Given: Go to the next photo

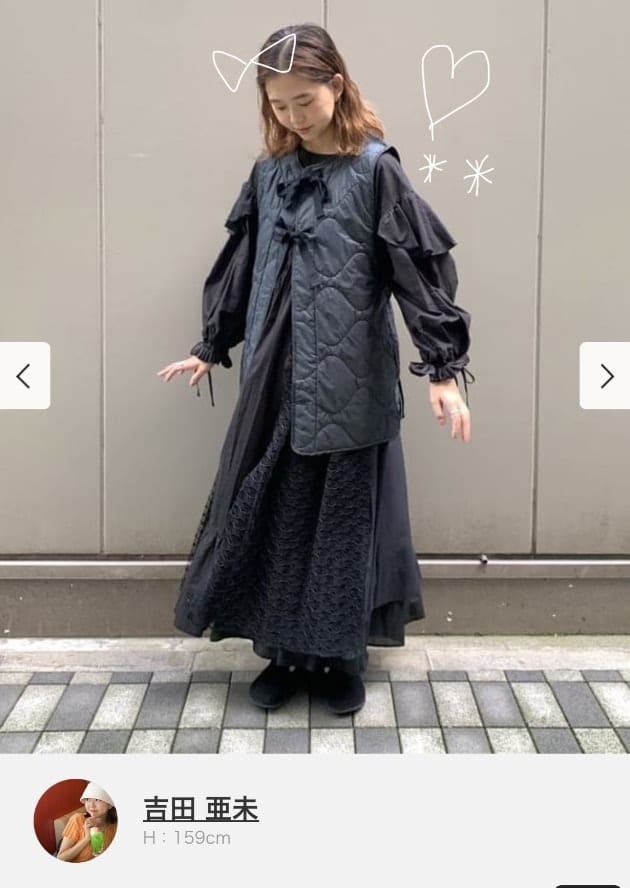Looking at the screenshot, I should click(x=605, y=376).
